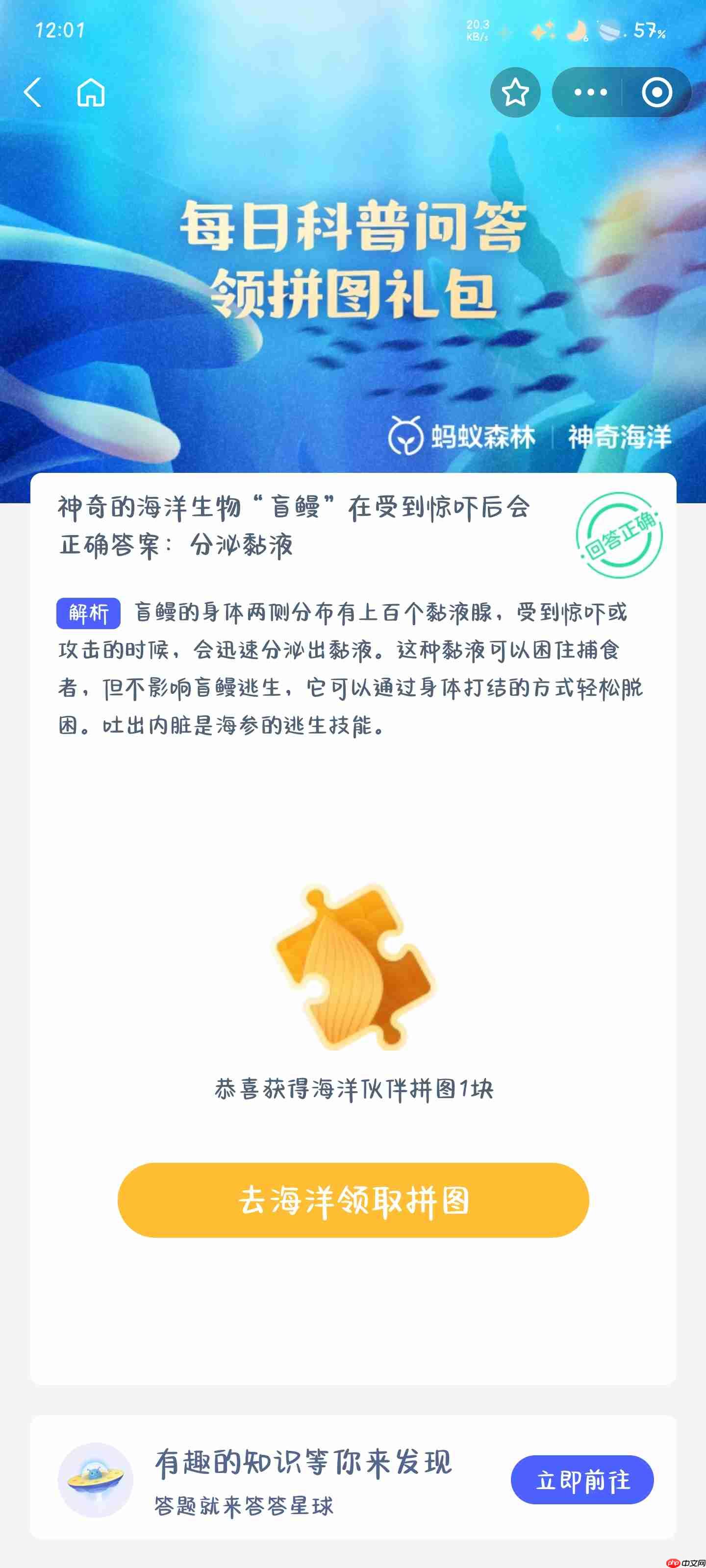Open the mini-program home icon
Viewport: 706px width, 1568px height.
[x=90, y=93]
